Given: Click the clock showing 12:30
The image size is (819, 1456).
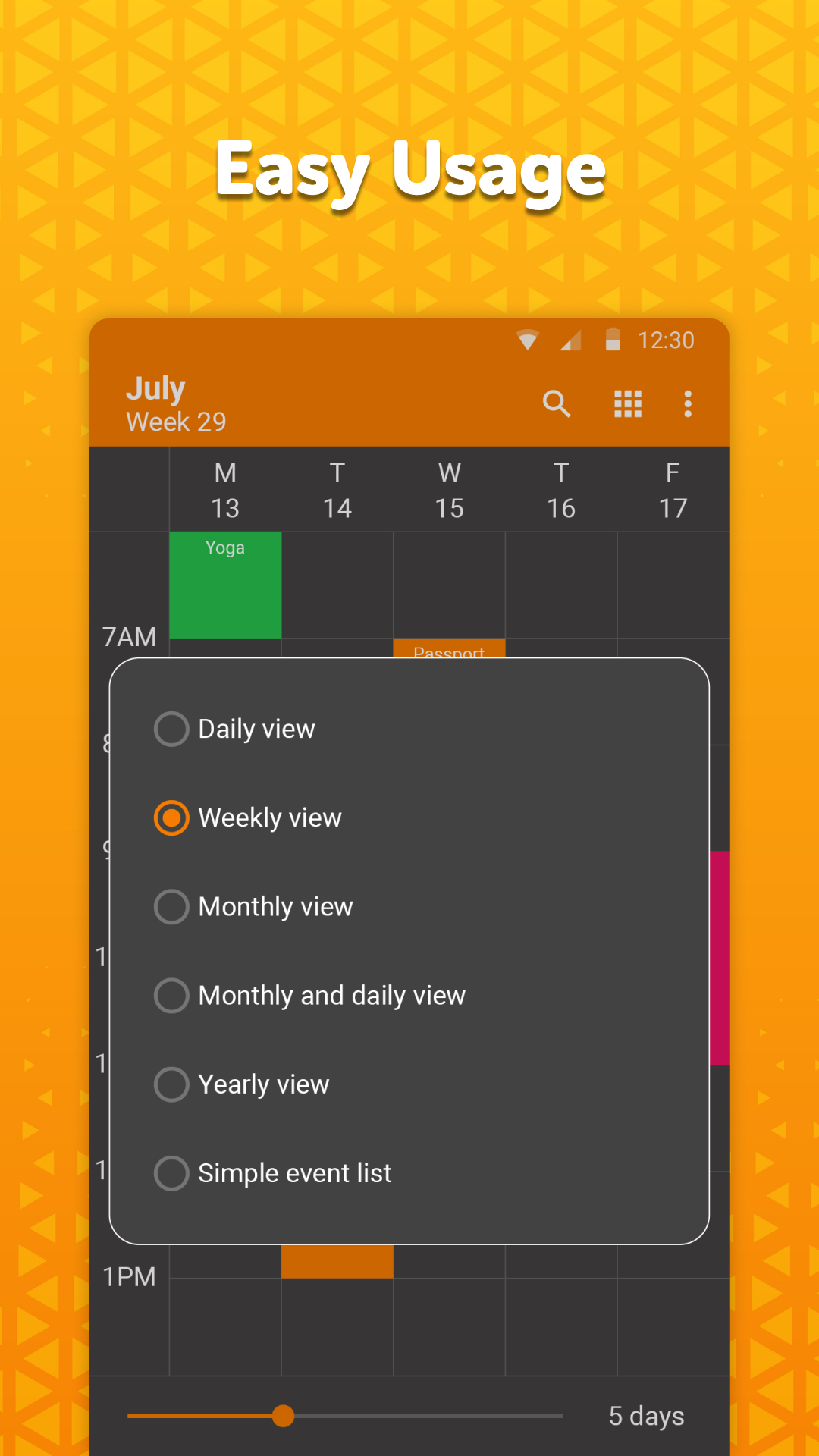Looking at the screenshot, I should 666,340.
